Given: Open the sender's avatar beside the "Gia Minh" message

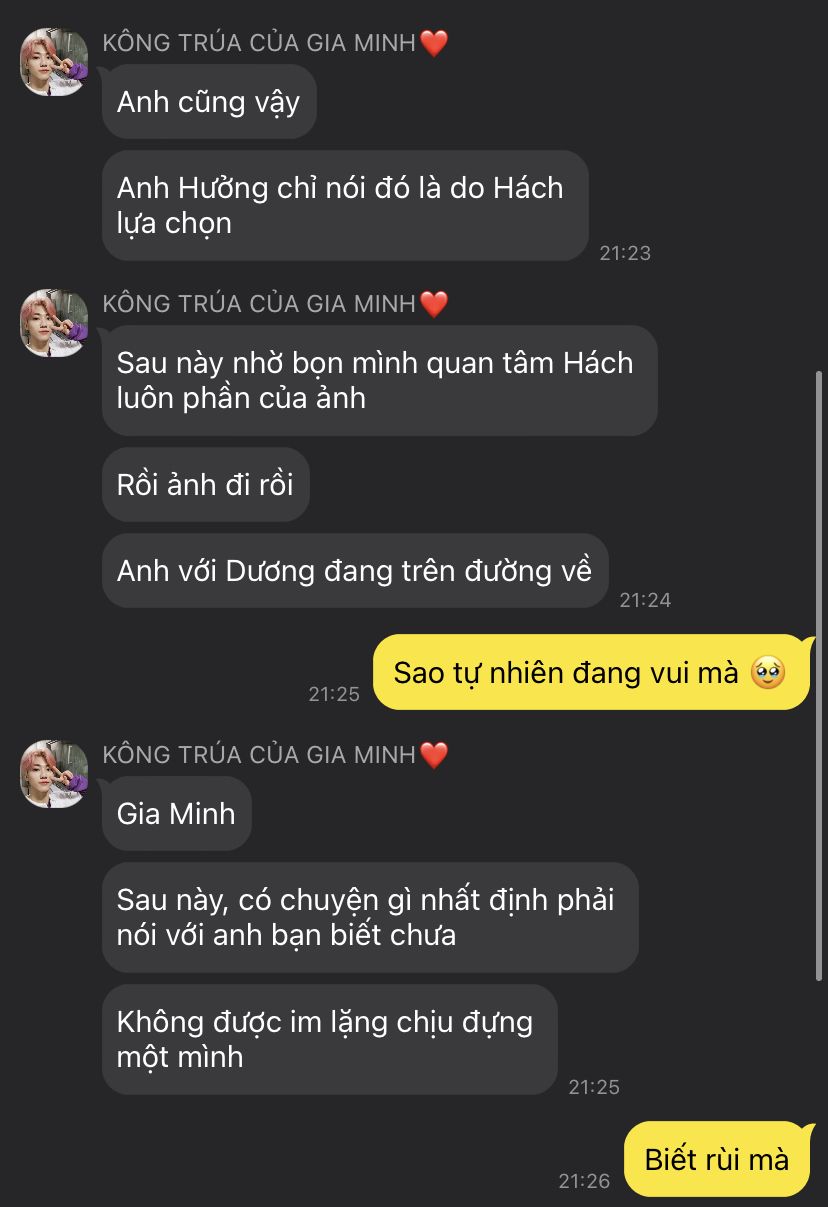Looking at the screenshot, I should coord(54,774).
